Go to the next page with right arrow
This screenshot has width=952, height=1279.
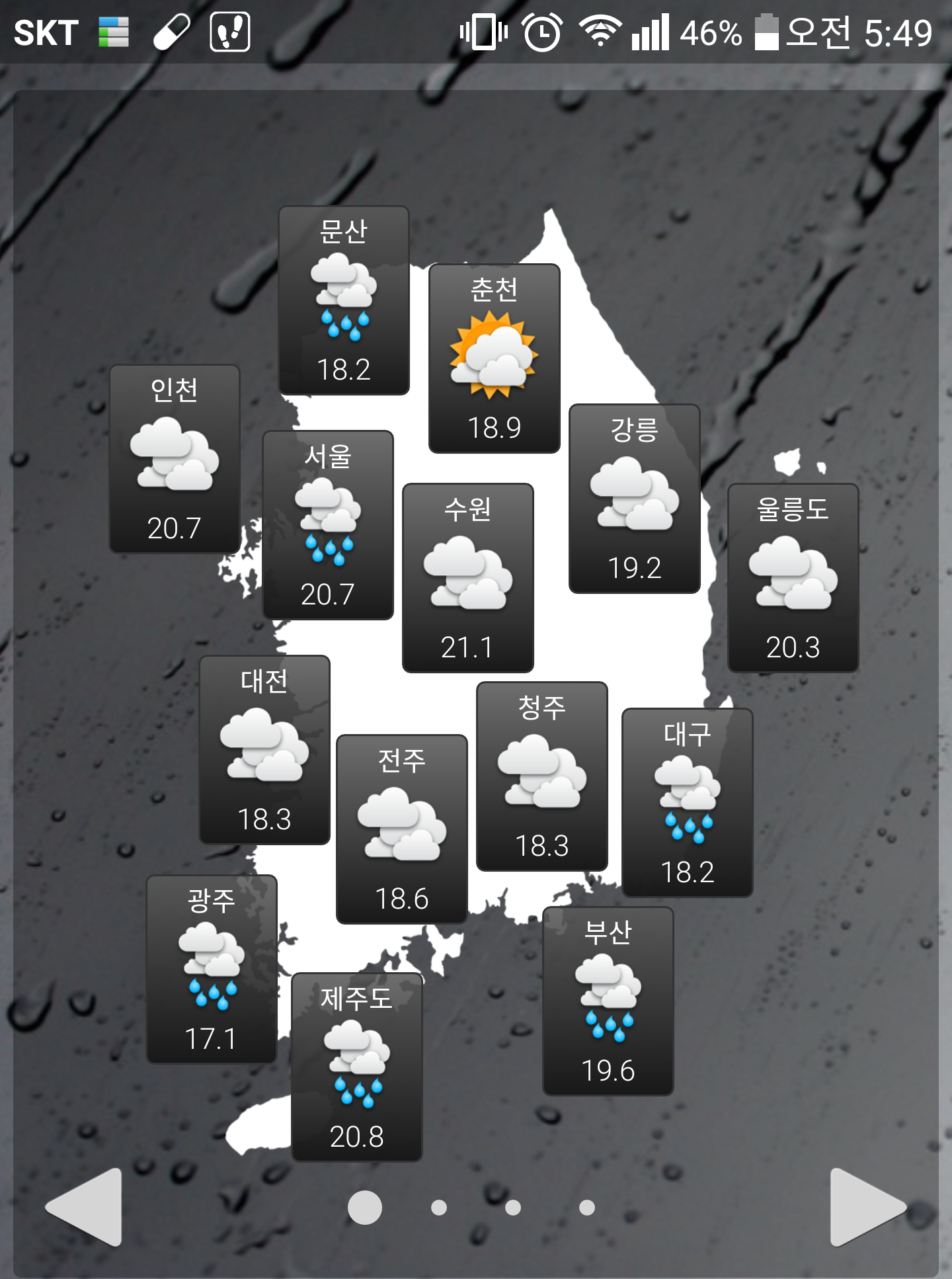[x=866, y=1207]
